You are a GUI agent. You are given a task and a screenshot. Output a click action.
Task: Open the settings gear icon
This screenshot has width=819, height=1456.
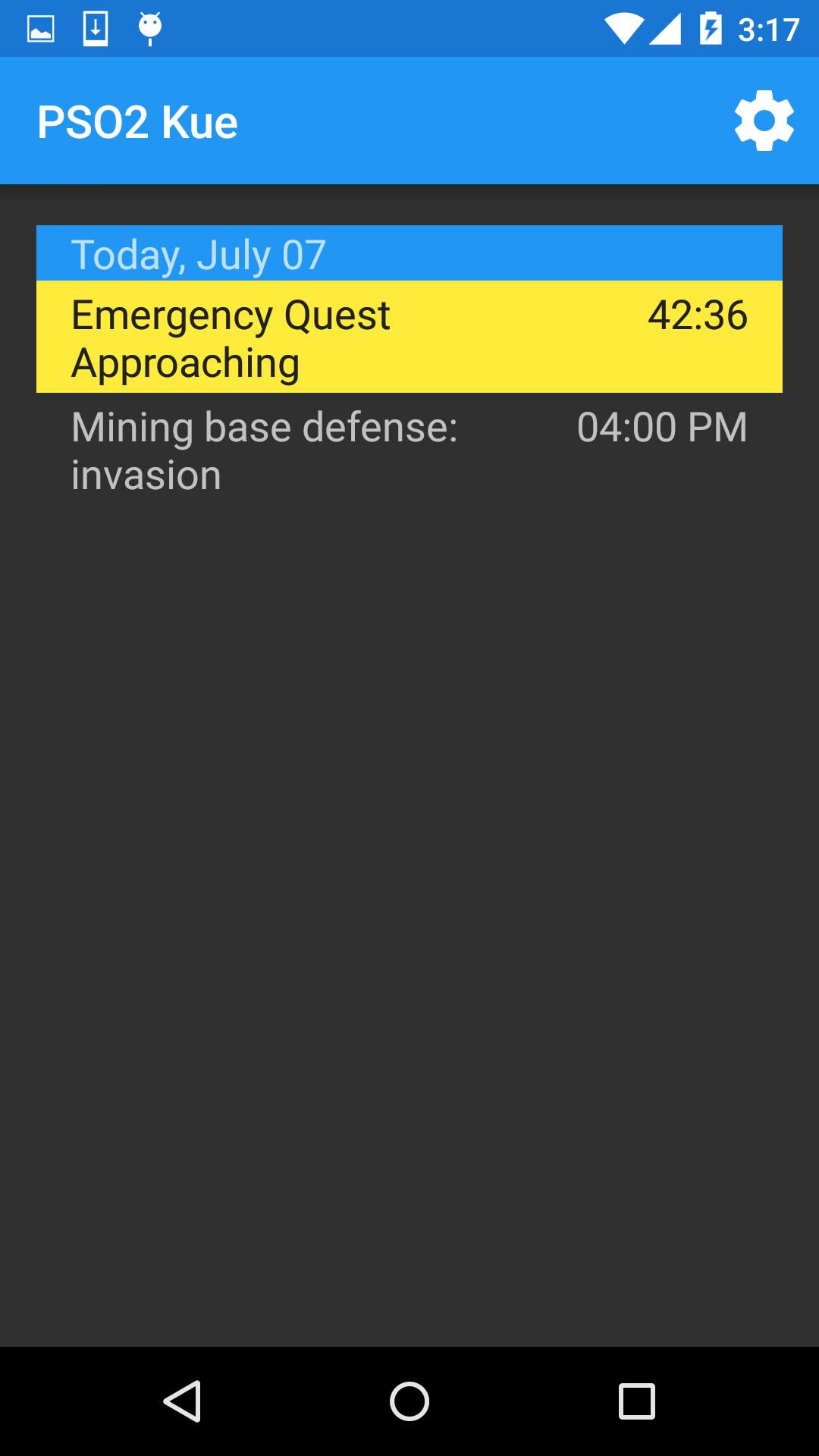tap(764, 121)
